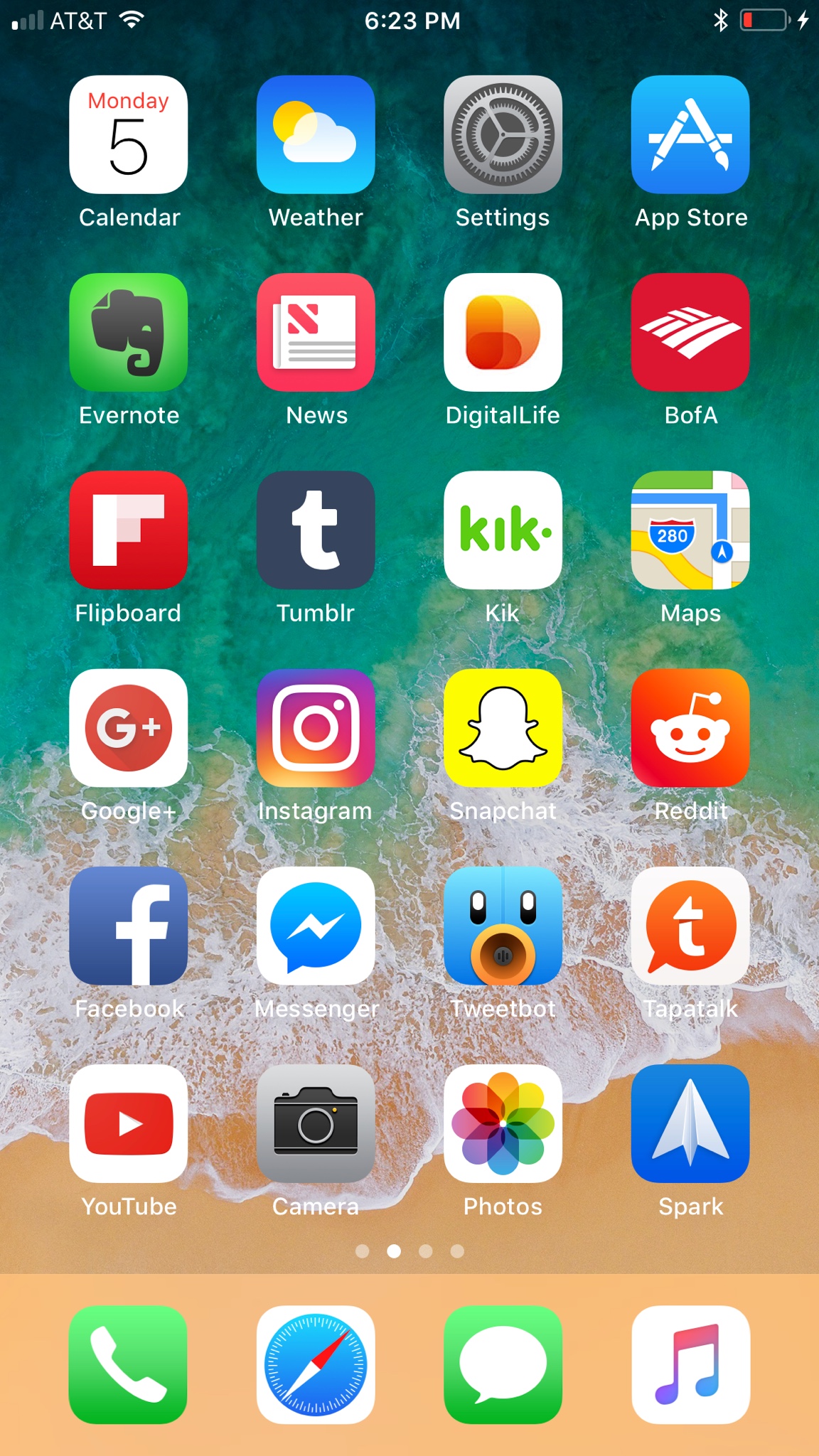Open the Phone app in the dock
Screen dimensions: 819x1456
pos(129,1365)
